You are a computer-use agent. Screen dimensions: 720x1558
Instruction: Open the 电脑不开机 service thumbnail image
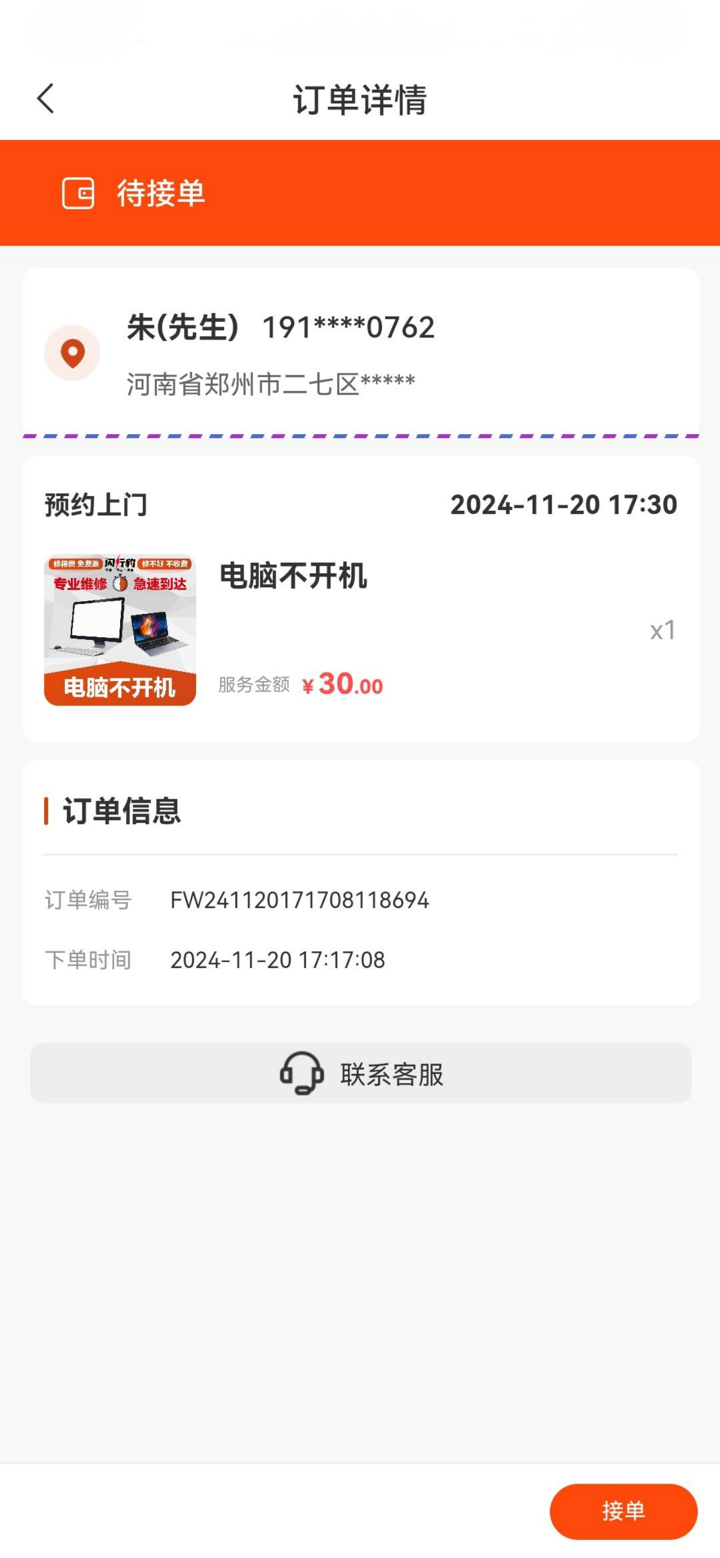click(119, 629)
